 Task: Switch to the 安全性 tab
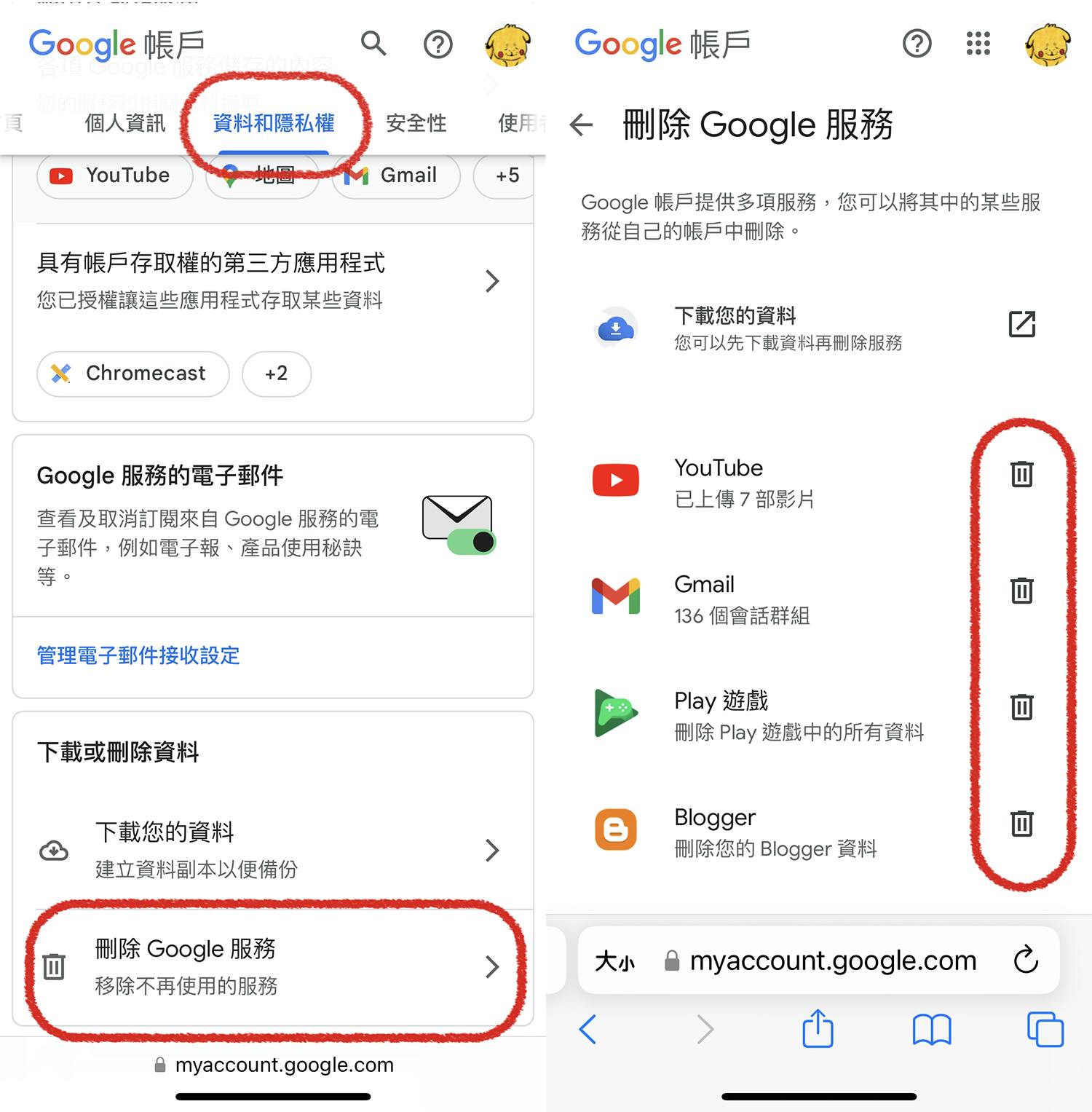(416, 123)
